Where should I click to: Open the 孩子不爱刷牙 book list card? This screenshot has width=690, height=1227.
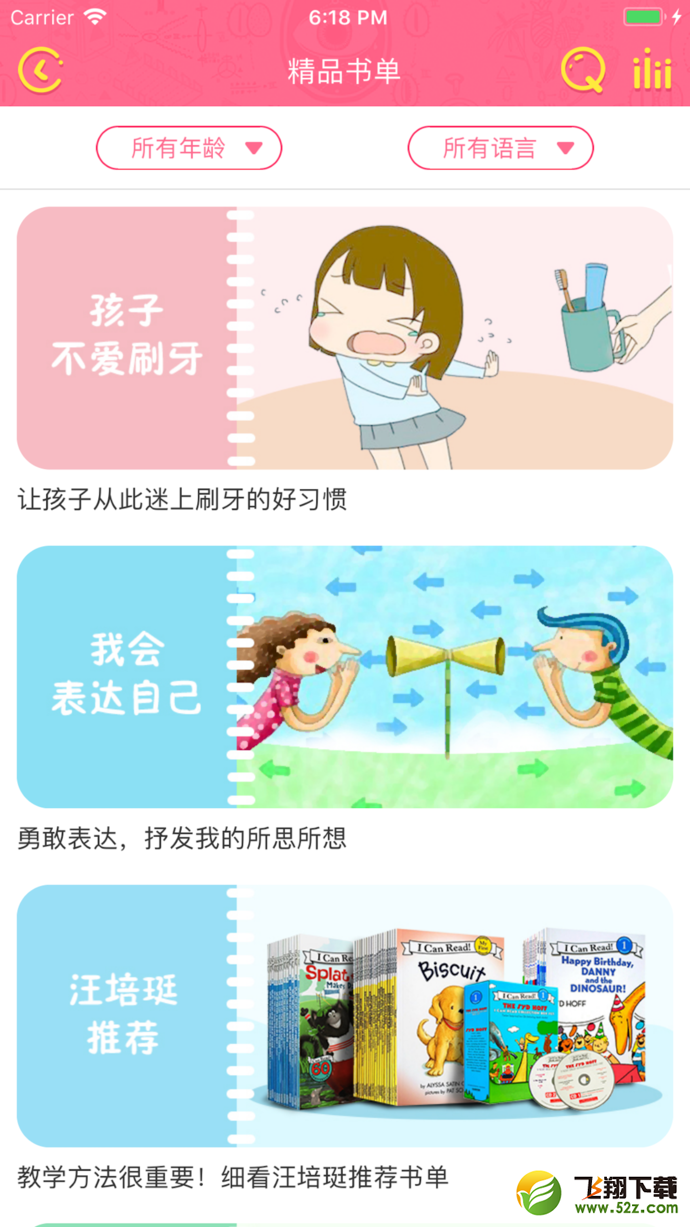pyautogui.click(x=345, y=338)
